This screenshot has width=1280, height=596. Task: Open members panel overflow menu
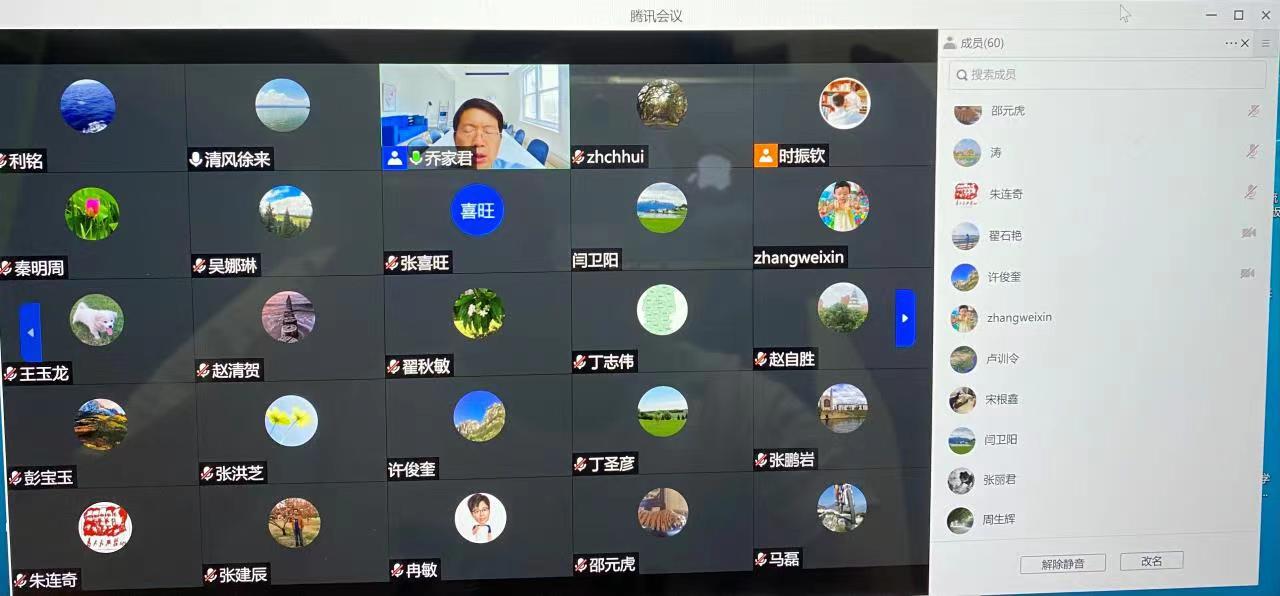(x=1231, y=43)
